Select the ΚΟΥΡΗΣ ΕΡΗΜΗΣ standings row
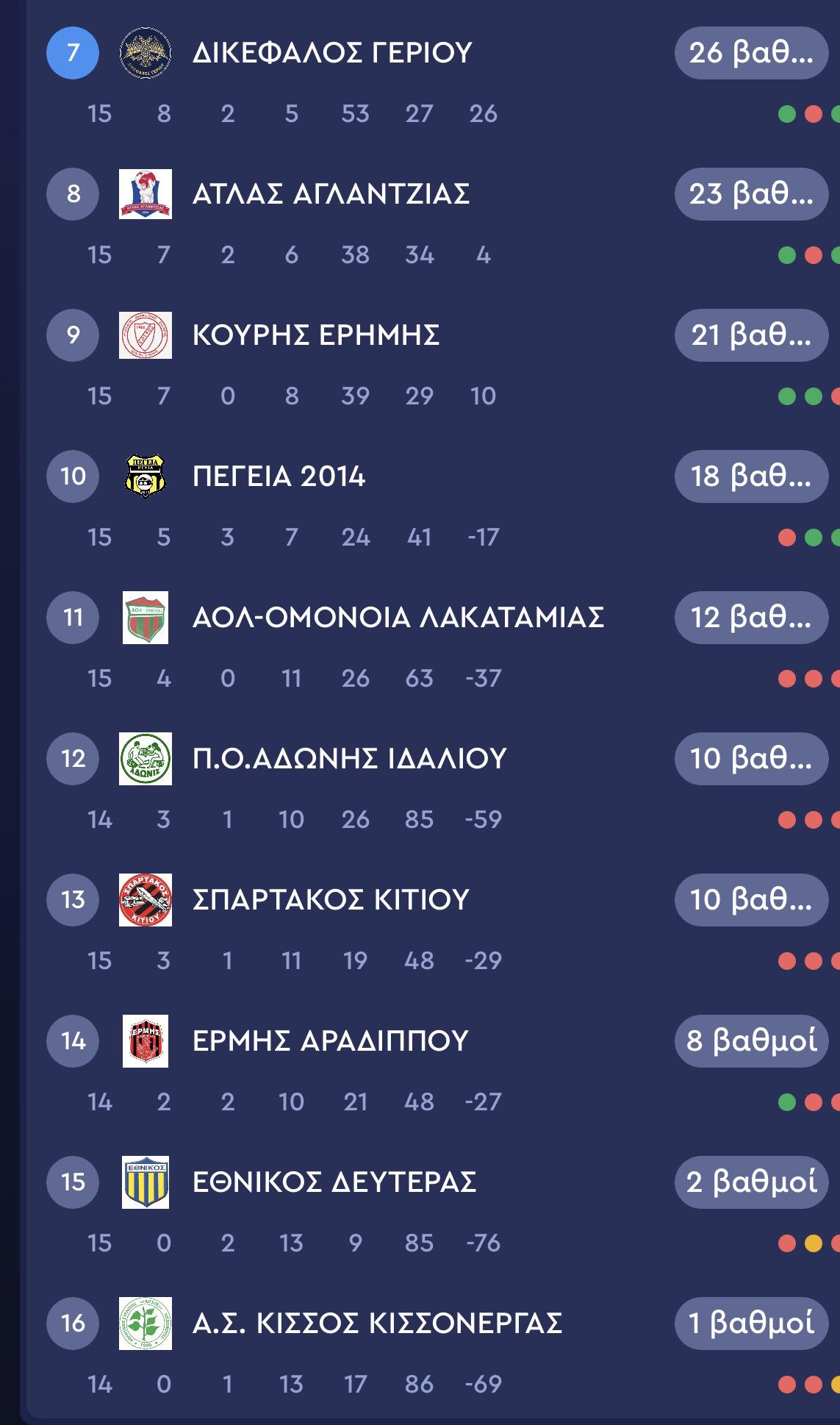 pyautogui.click(x=316, y=335)
